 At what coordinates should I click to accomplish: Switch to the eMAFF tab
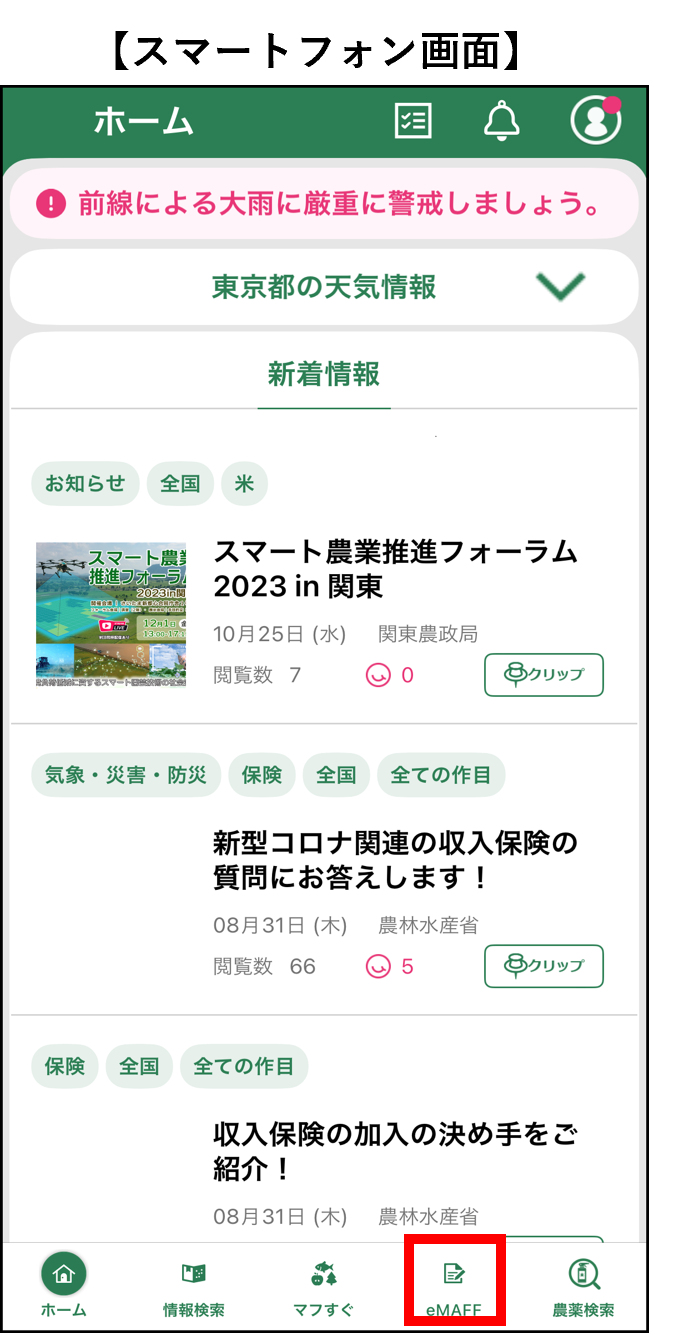[x=454, y=1288]
